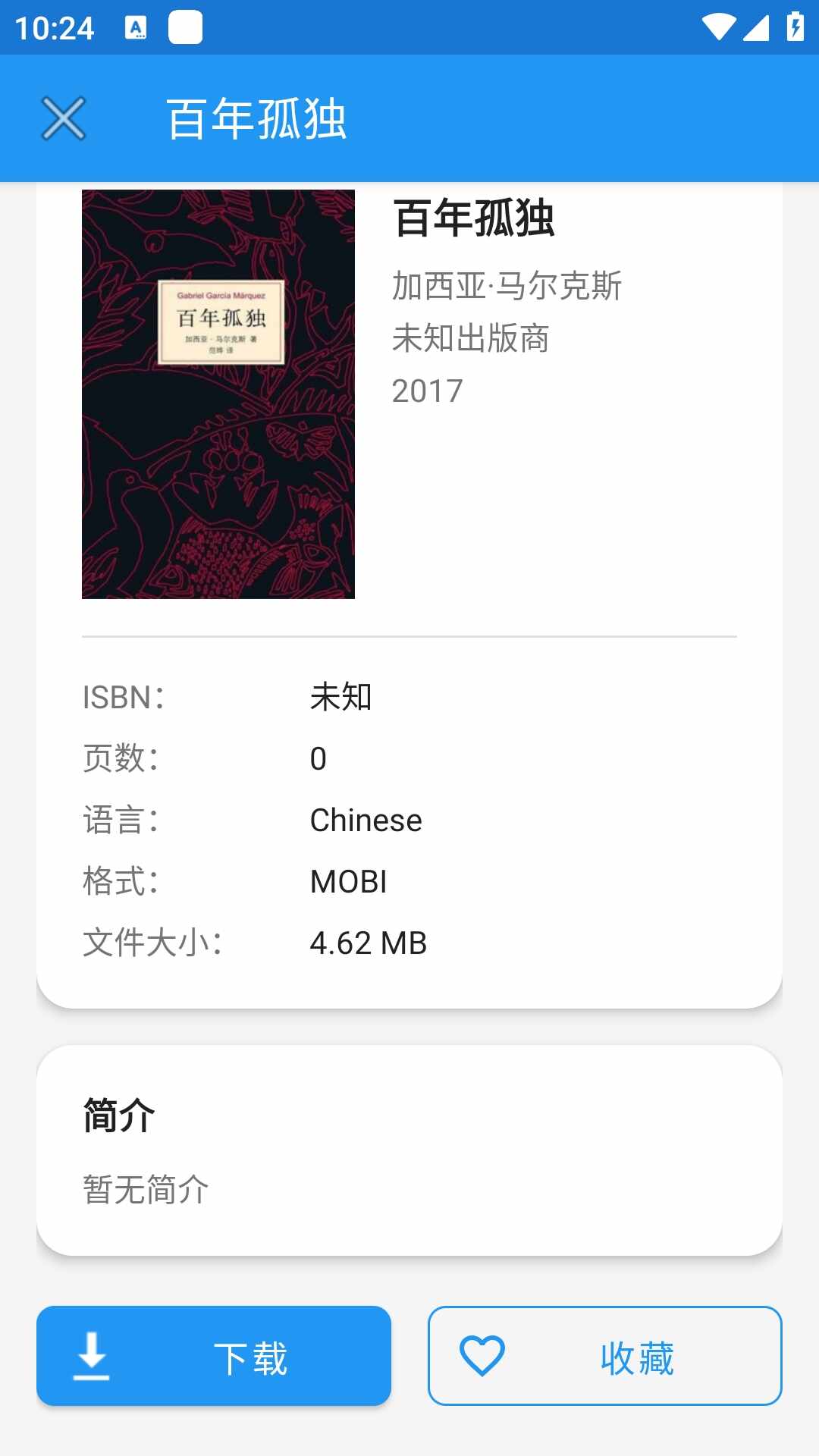Tap the notification icon next to the clock
This screenshot has height=1456, width=819.
[184, 27]
